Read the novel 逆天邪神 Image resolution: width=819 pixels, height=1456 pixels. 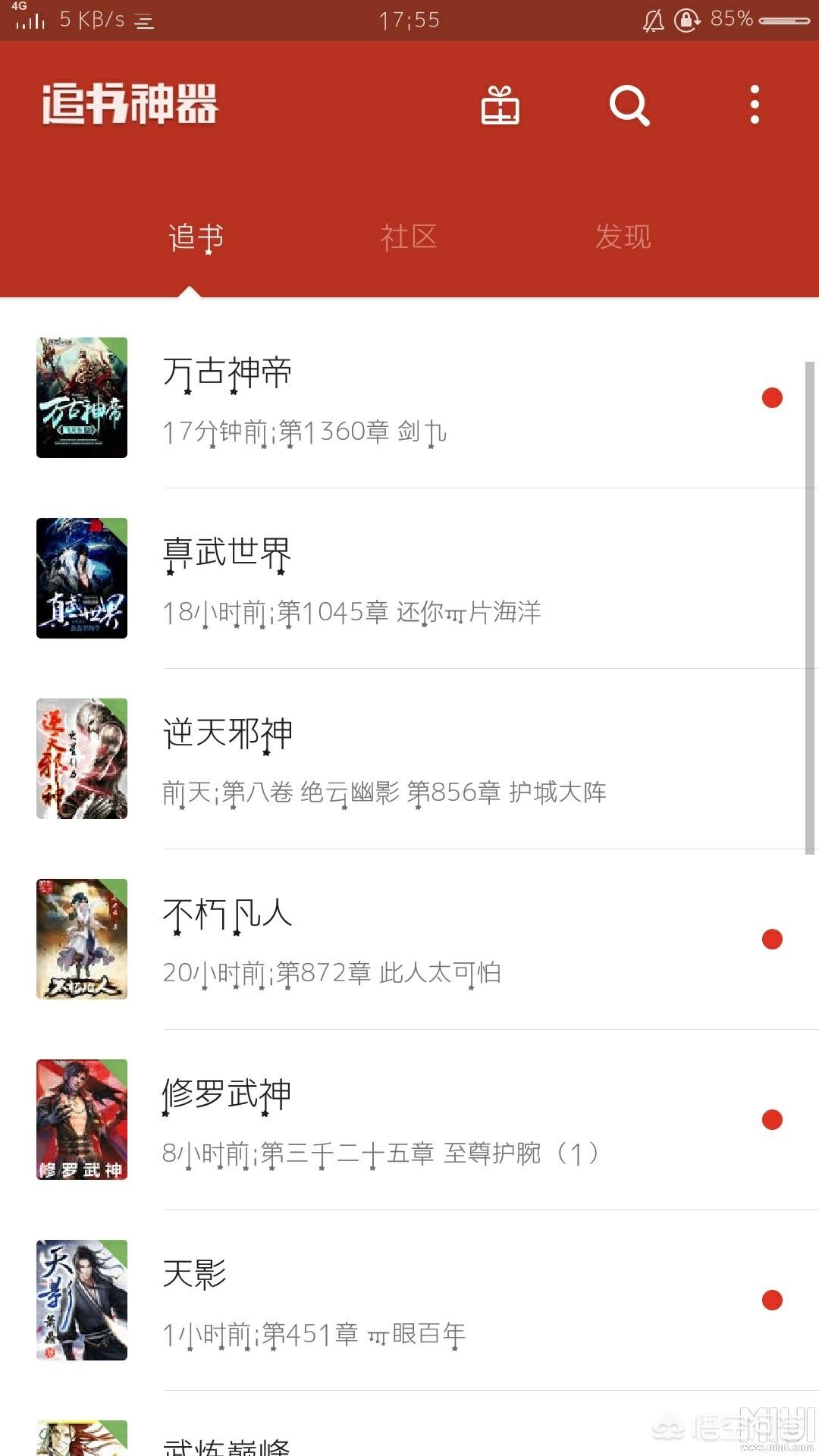pos(409,759)
